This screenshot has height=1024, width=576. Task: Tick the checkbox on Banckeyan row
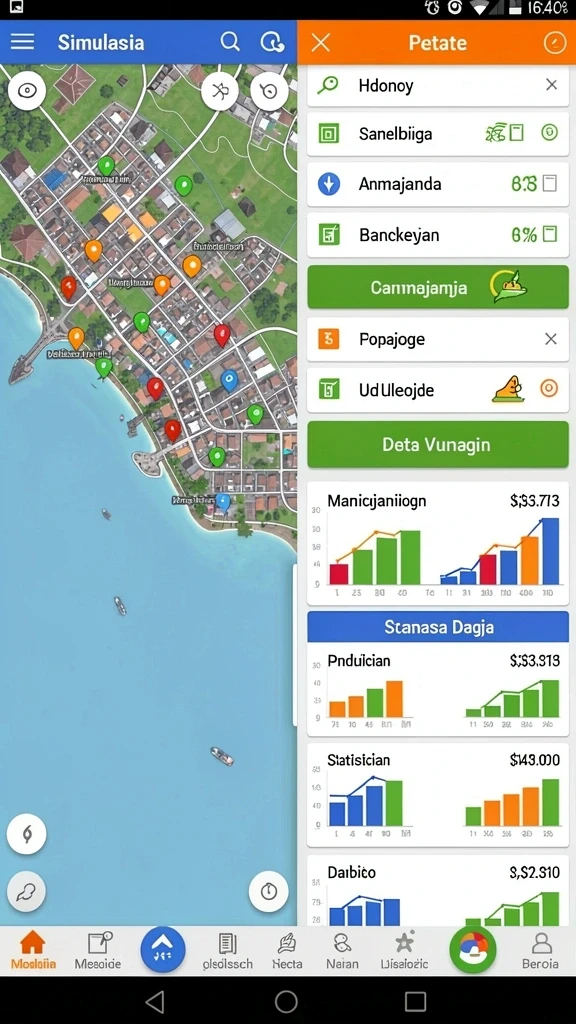coord(551,234)
